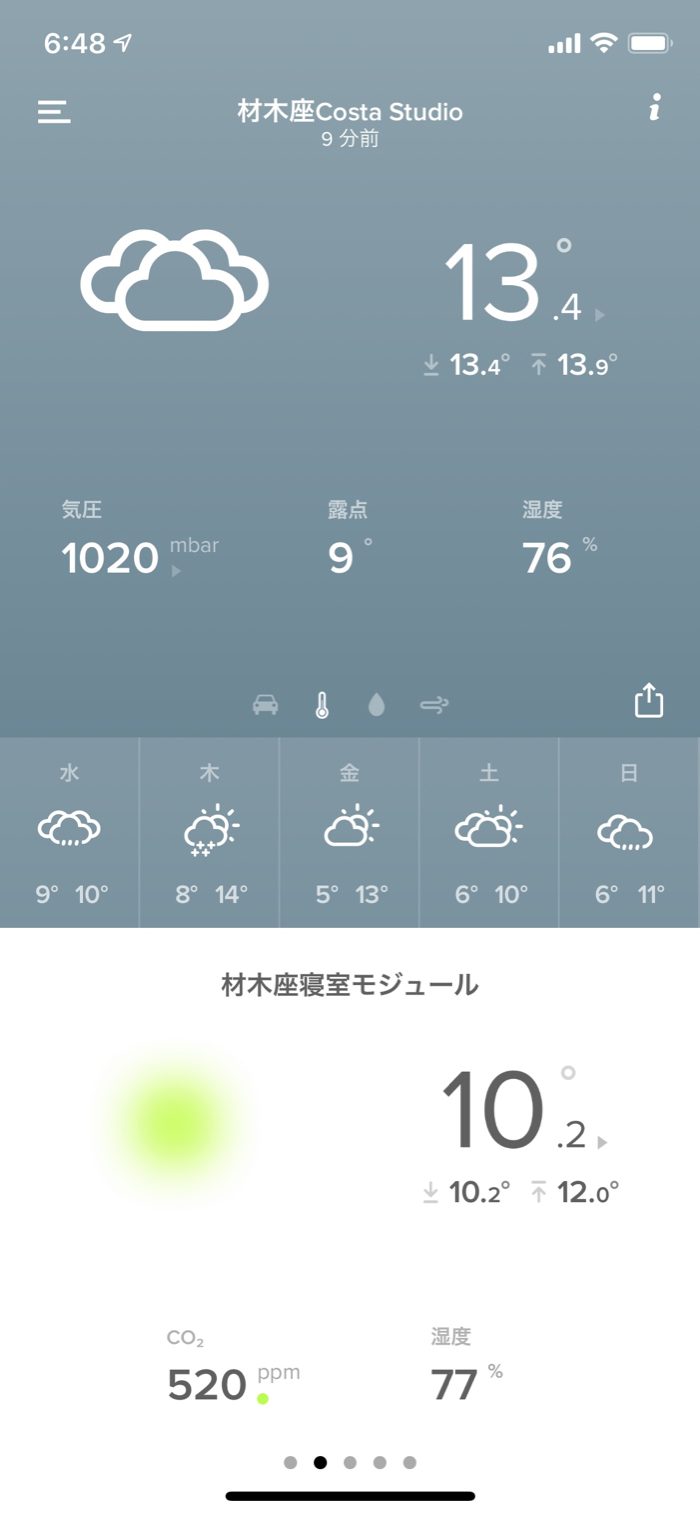Screen dimensions: 700x1516
Task: Select the thermometer temperature view
Action: point(321,705)
